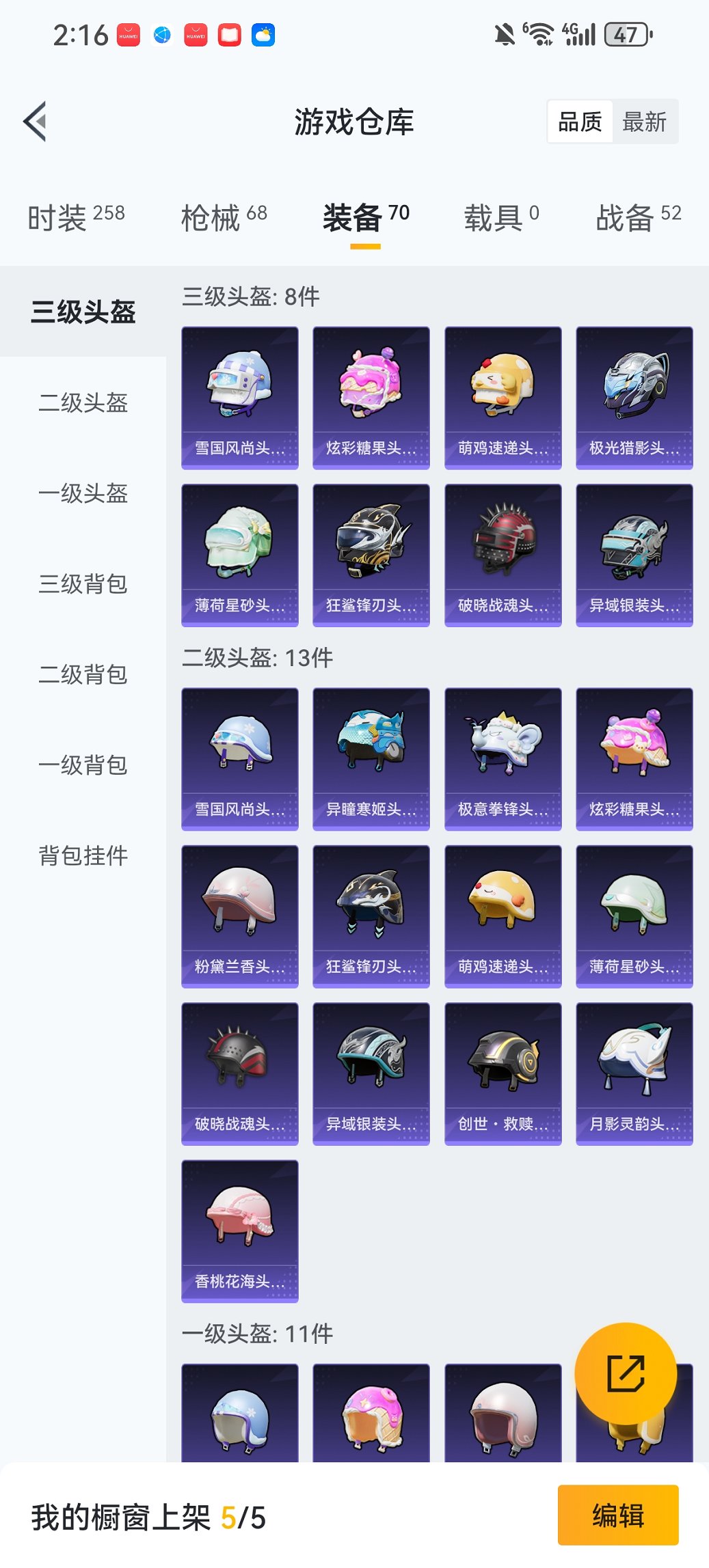Show the 背包挂件 category

83,855
